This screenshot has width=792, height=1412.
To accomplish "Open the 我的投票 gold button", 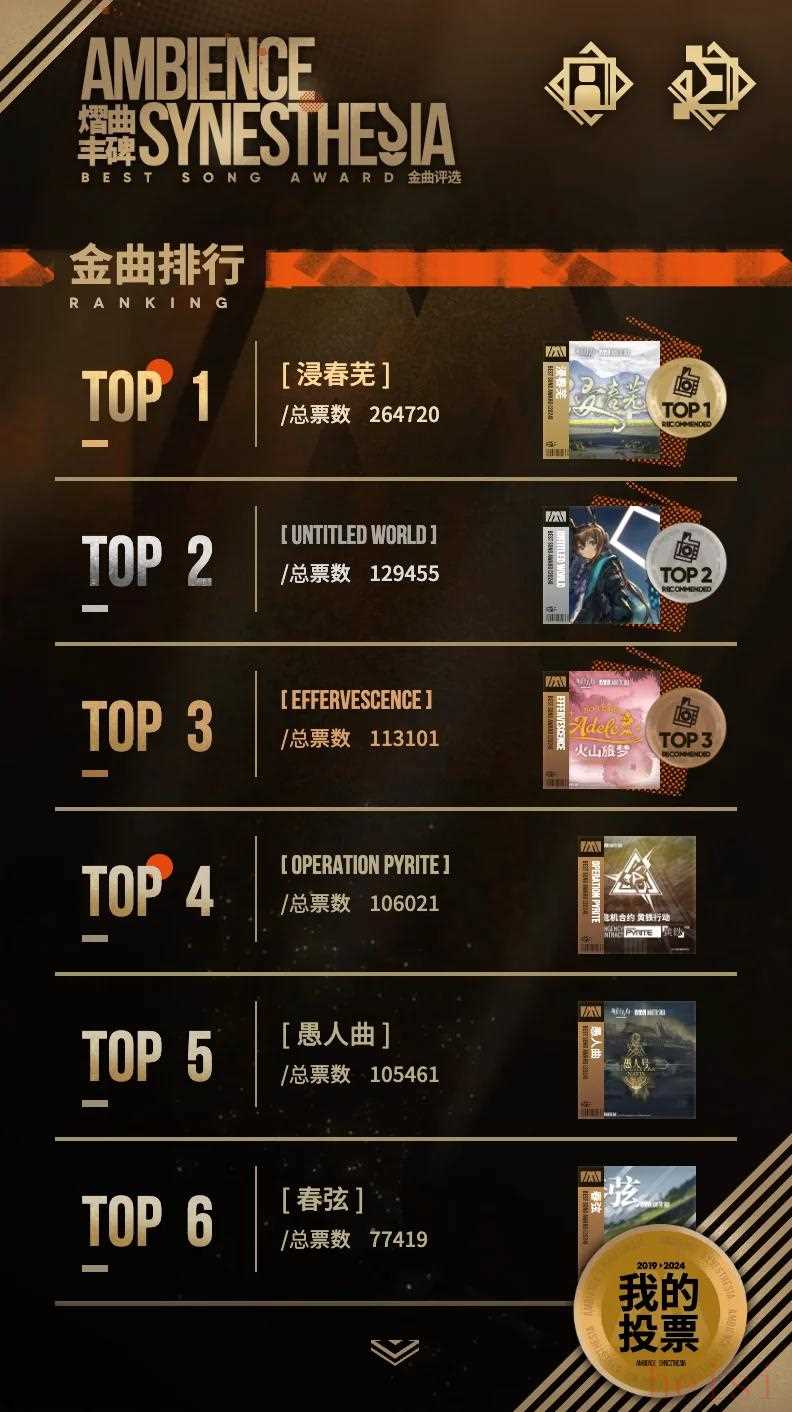I will [x=661, y=1310].
